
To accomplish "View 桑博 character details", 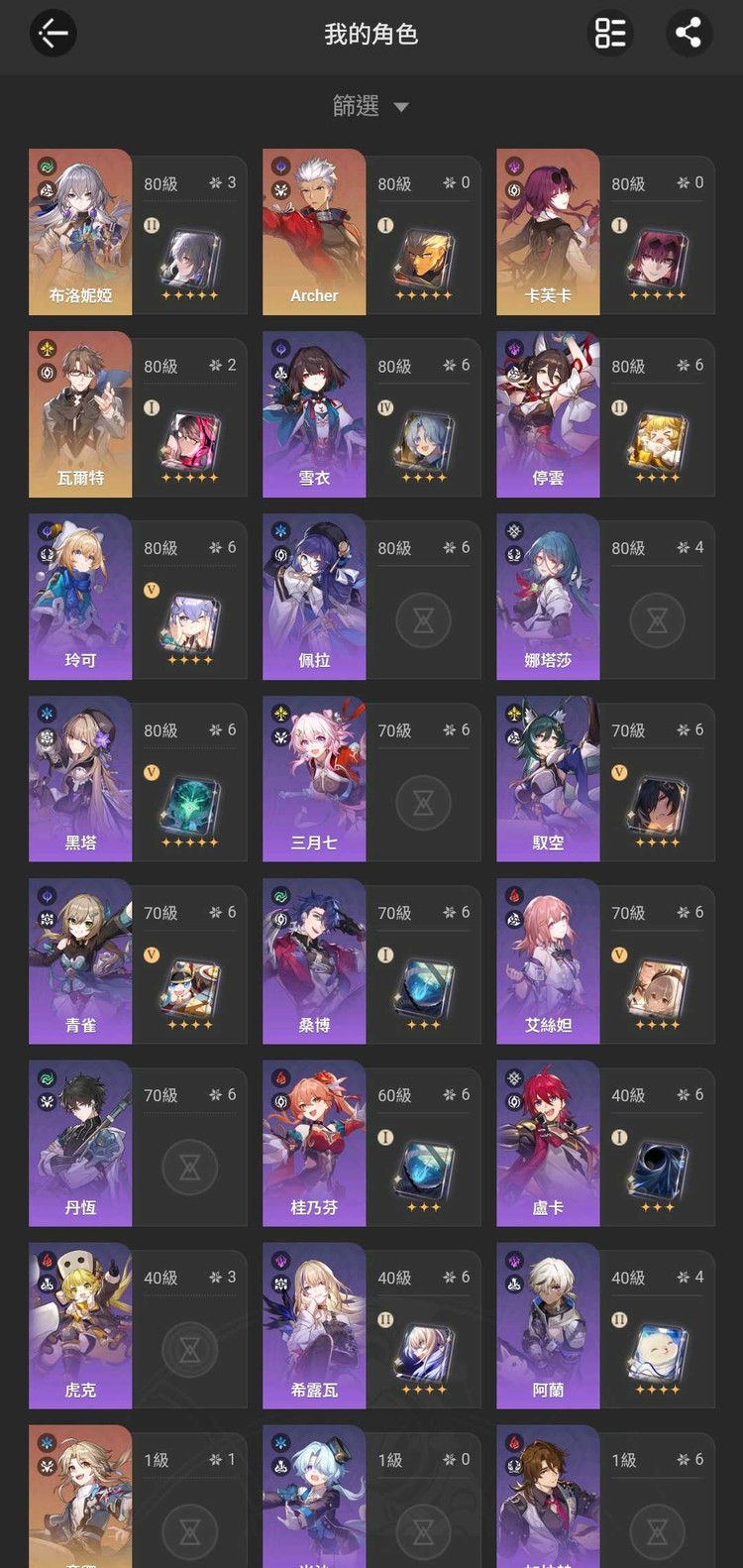I will pos(314,961).
